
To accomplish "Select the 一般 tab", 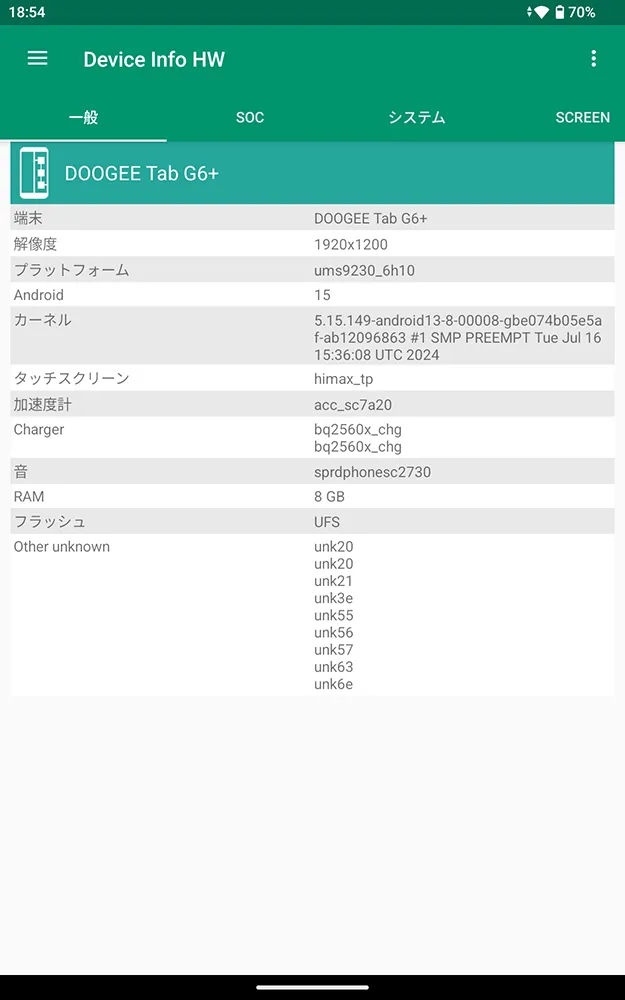I will pos(84,117).
